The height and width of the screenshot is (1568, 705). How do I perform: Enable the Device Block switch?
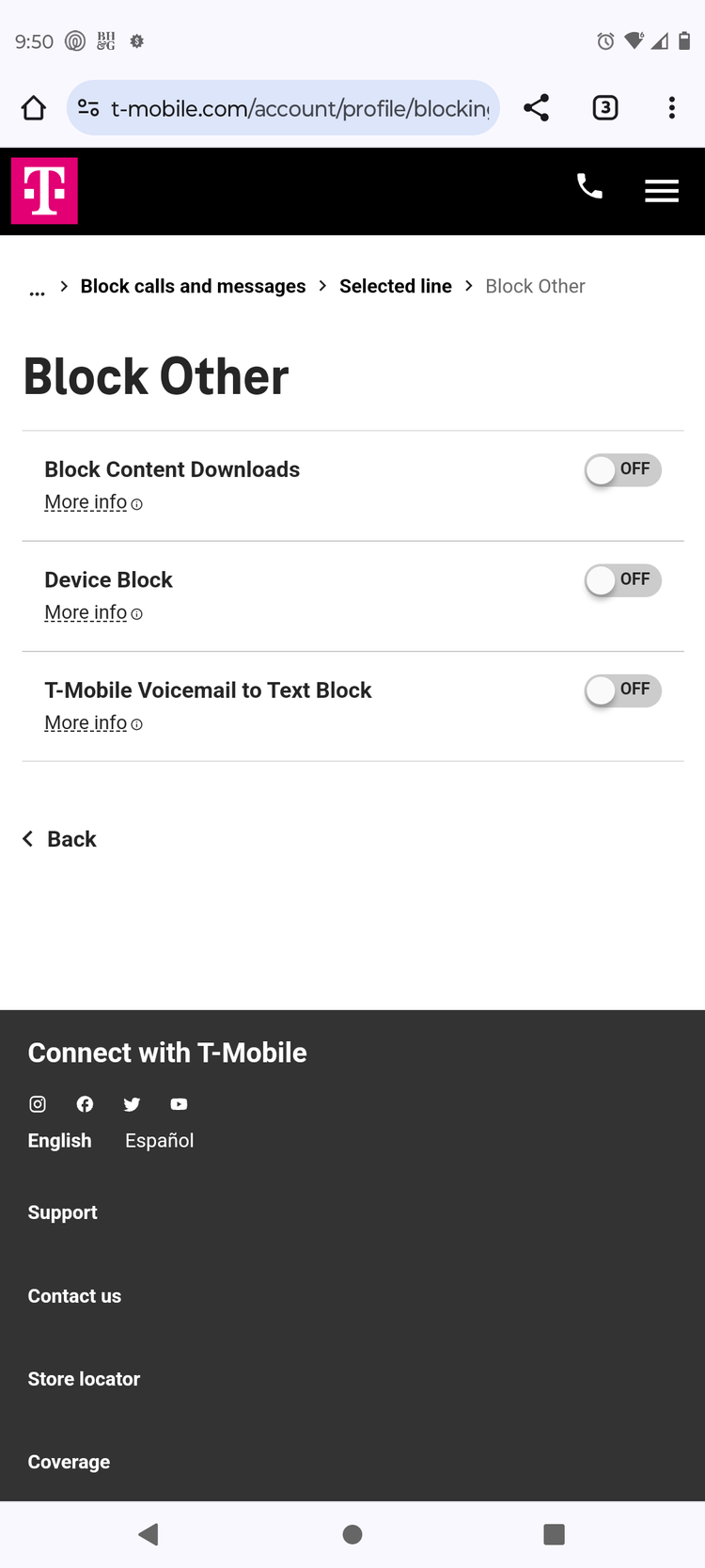(623, 579)
